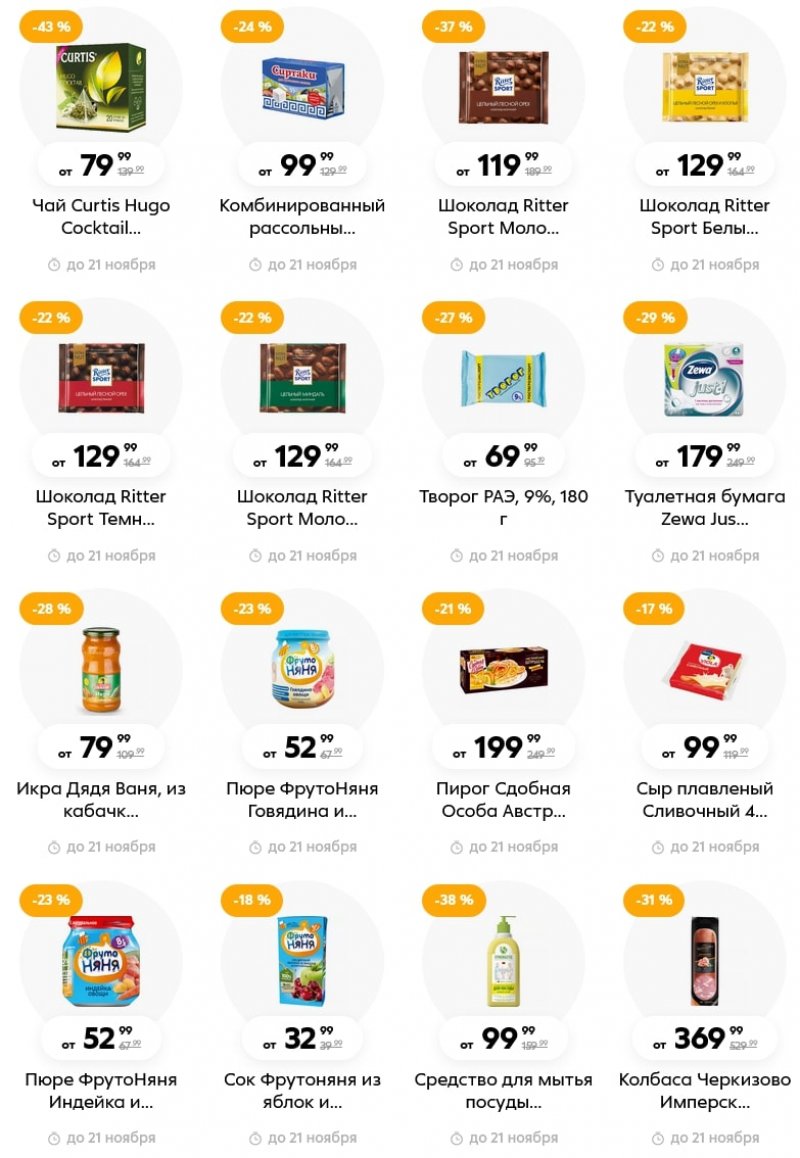The width and height of the screenshot is (800, 1158).
Task: Open the ФрутоНяня Говядина puree card
Action: [x=302, y=668]
